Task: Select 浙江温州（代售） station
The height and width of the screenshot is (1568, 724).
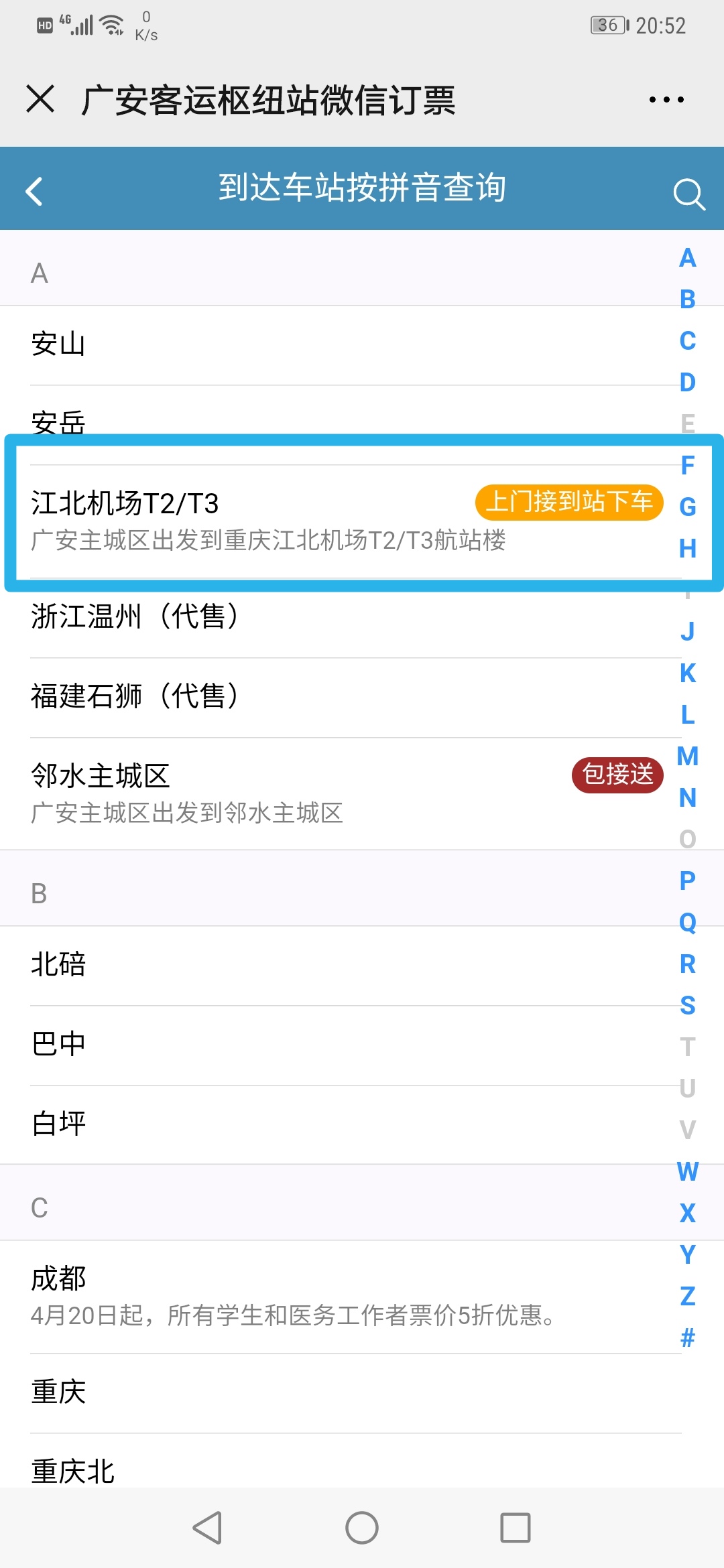Action: [134, 616]
